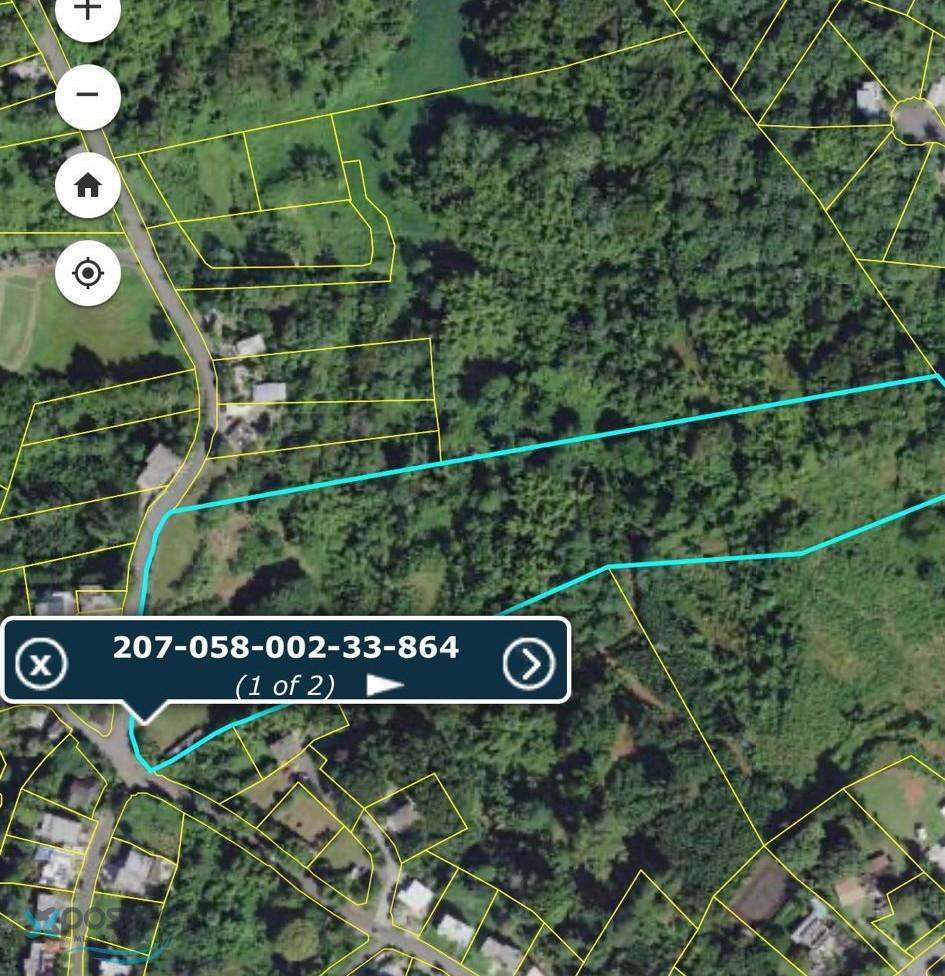Reset map to the home view

[x=88, y=185]
